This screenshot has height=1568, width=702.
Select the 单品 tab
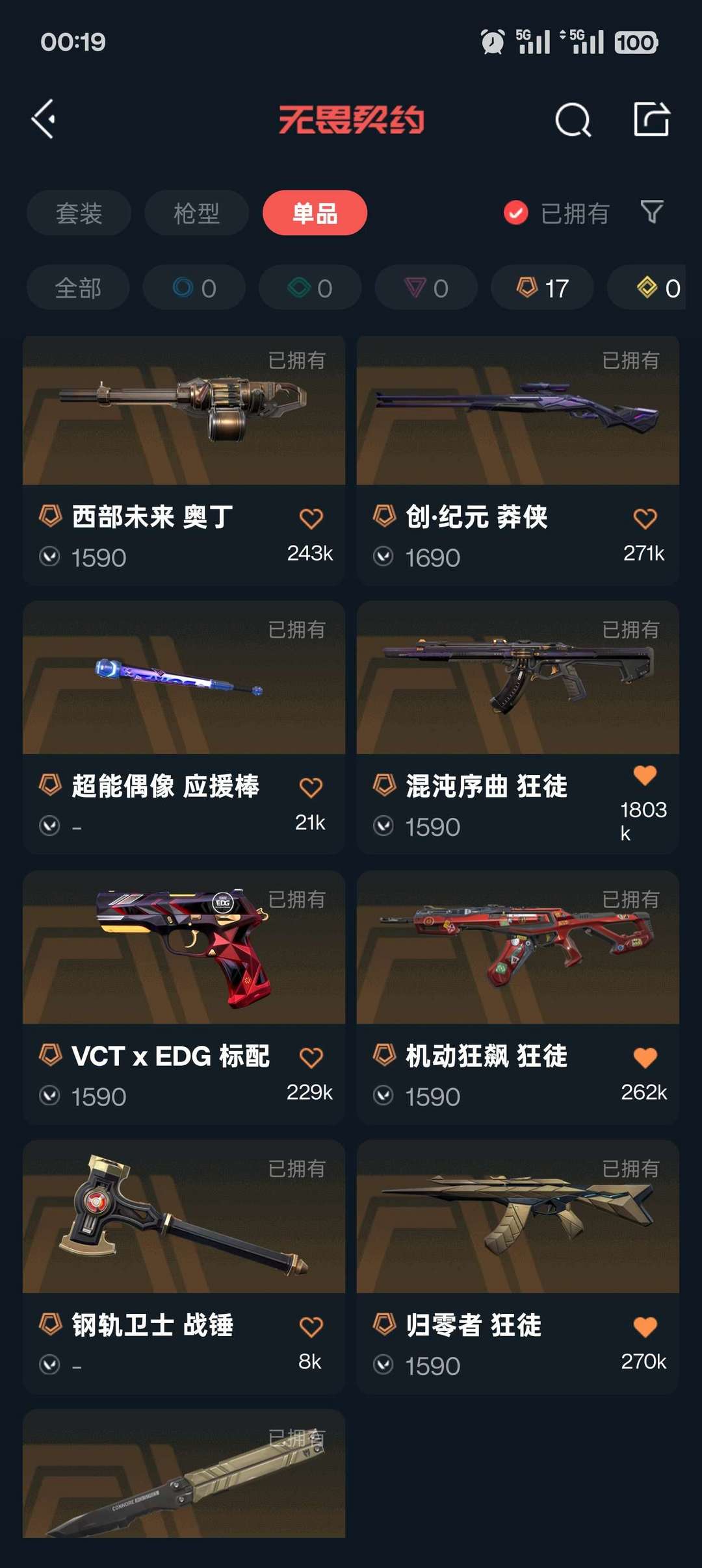(315, 213)
